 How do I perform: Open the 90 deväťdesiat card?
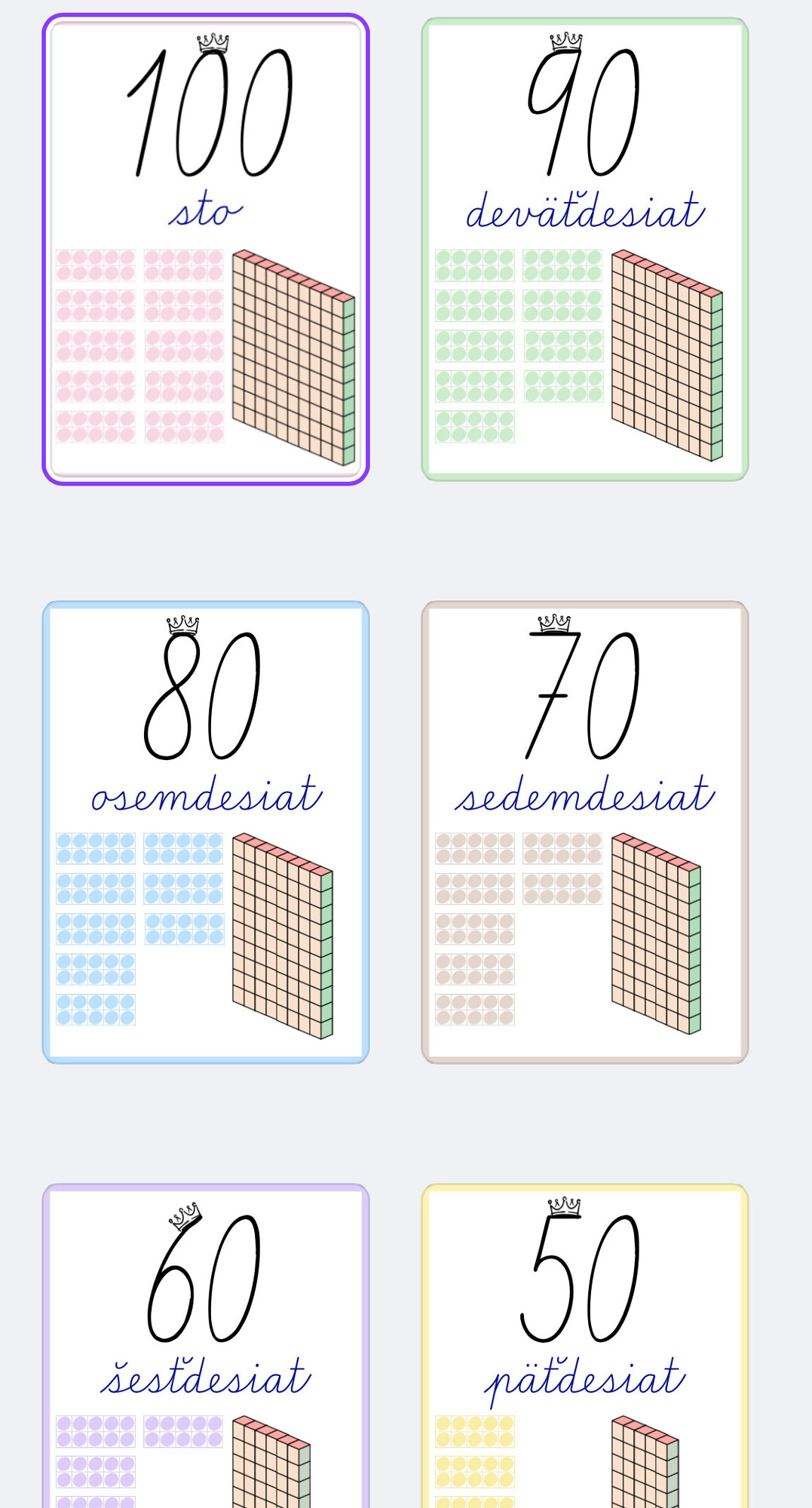tap(585, 249)
